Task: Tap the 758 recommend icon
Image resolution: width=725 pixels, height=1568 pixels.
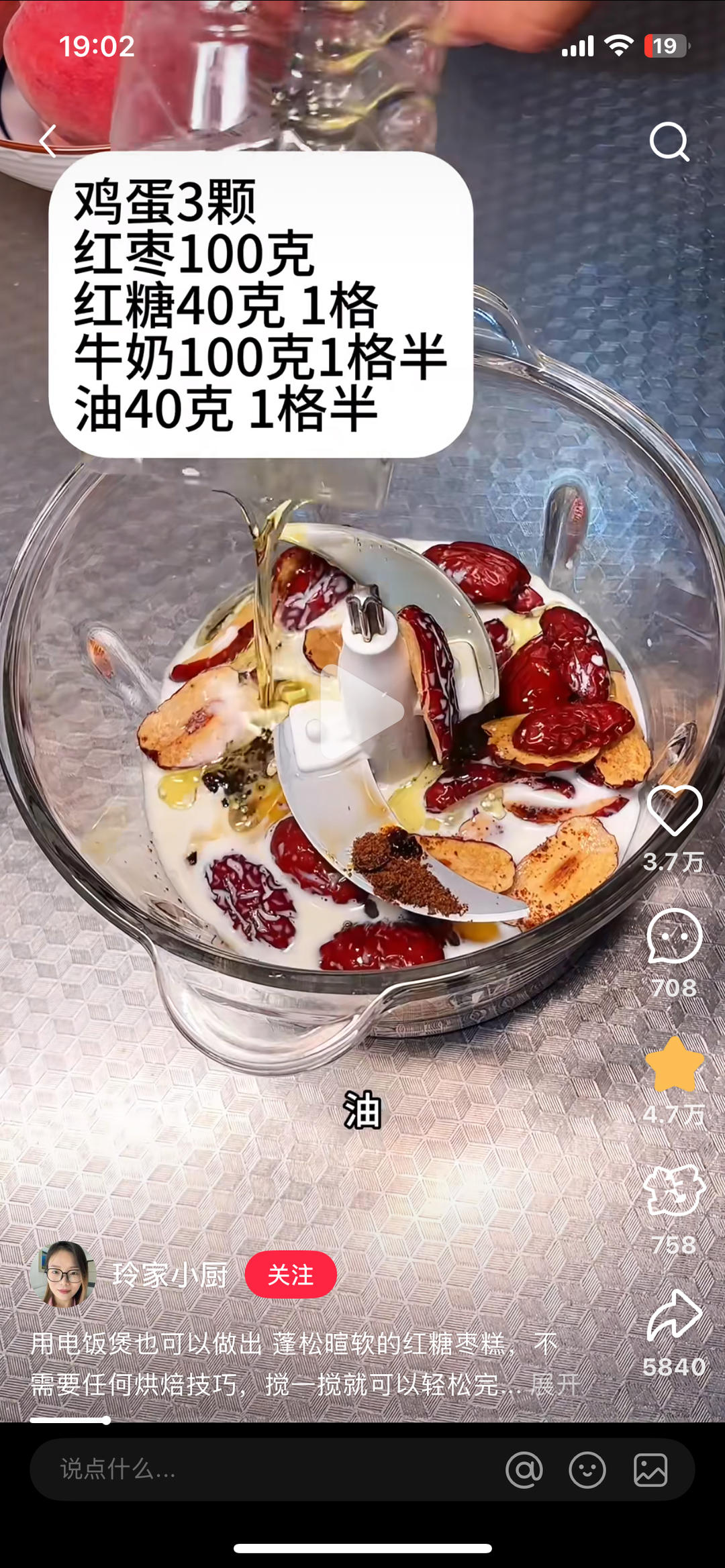Action: (x=674, y=1191)
